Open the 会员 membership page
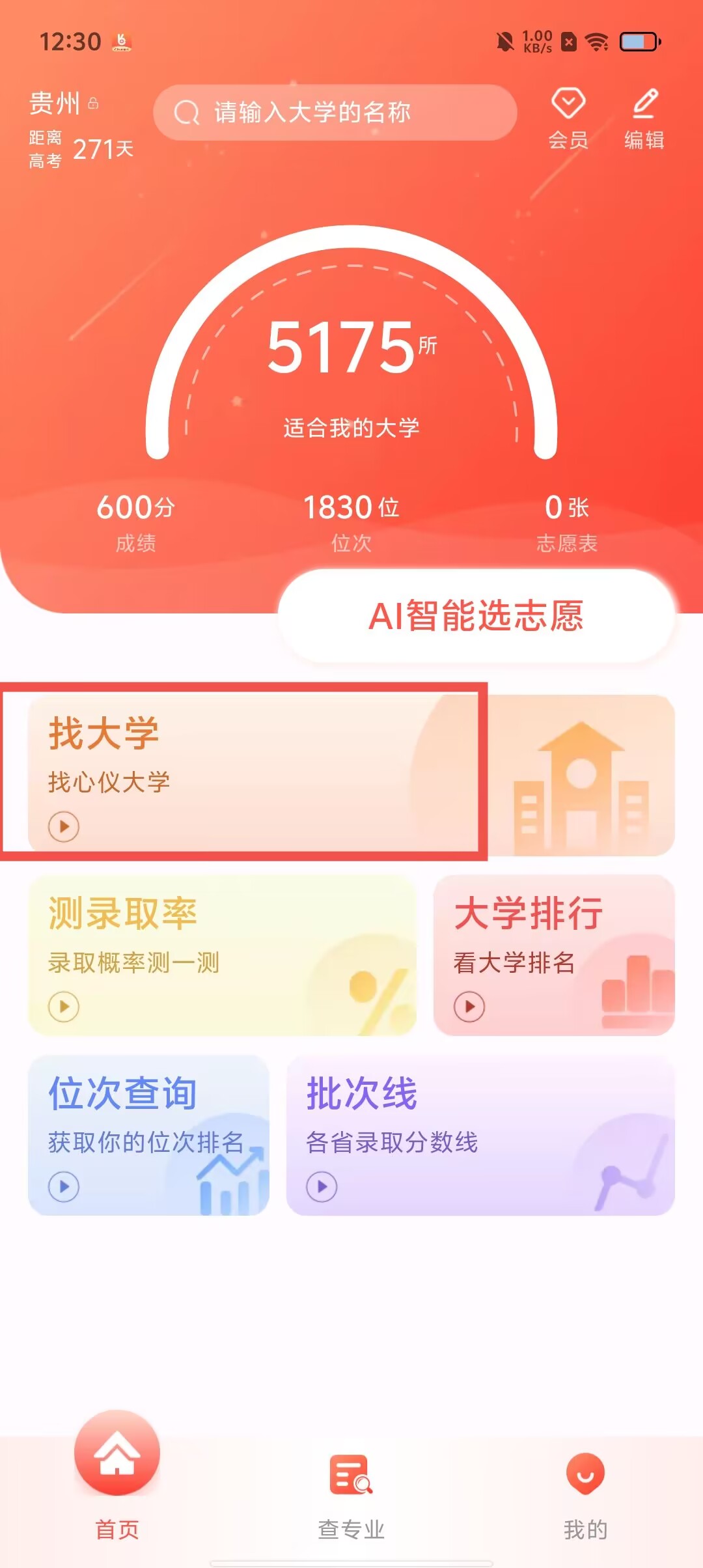 pos(568,119)
